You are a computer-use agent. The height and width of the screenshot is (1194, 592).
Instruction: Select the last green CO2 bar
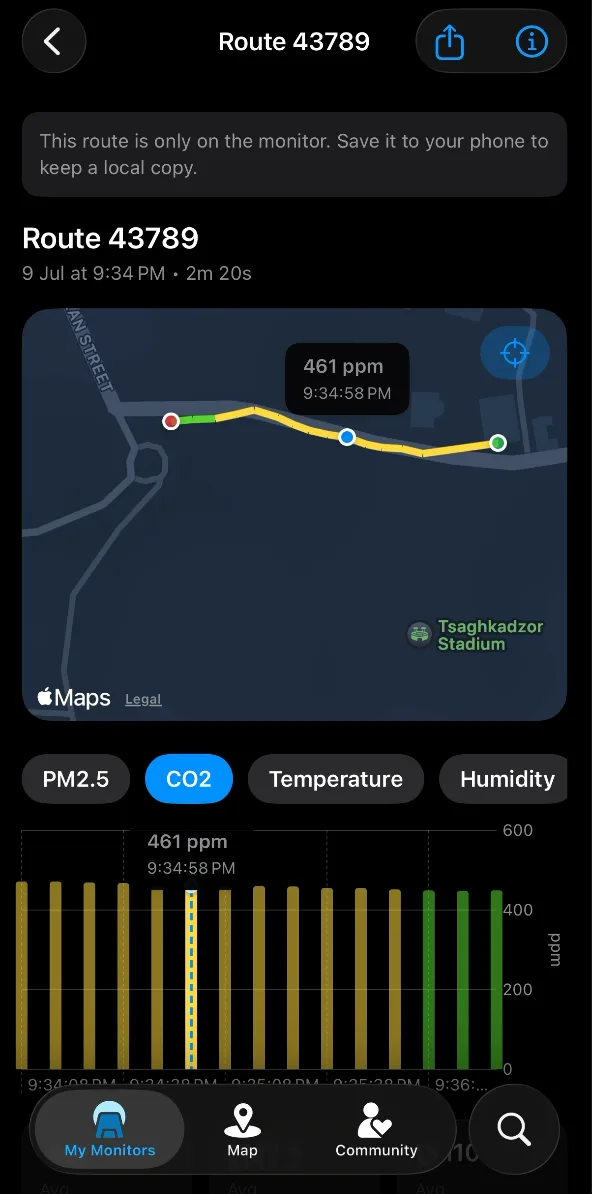(497, 979)
